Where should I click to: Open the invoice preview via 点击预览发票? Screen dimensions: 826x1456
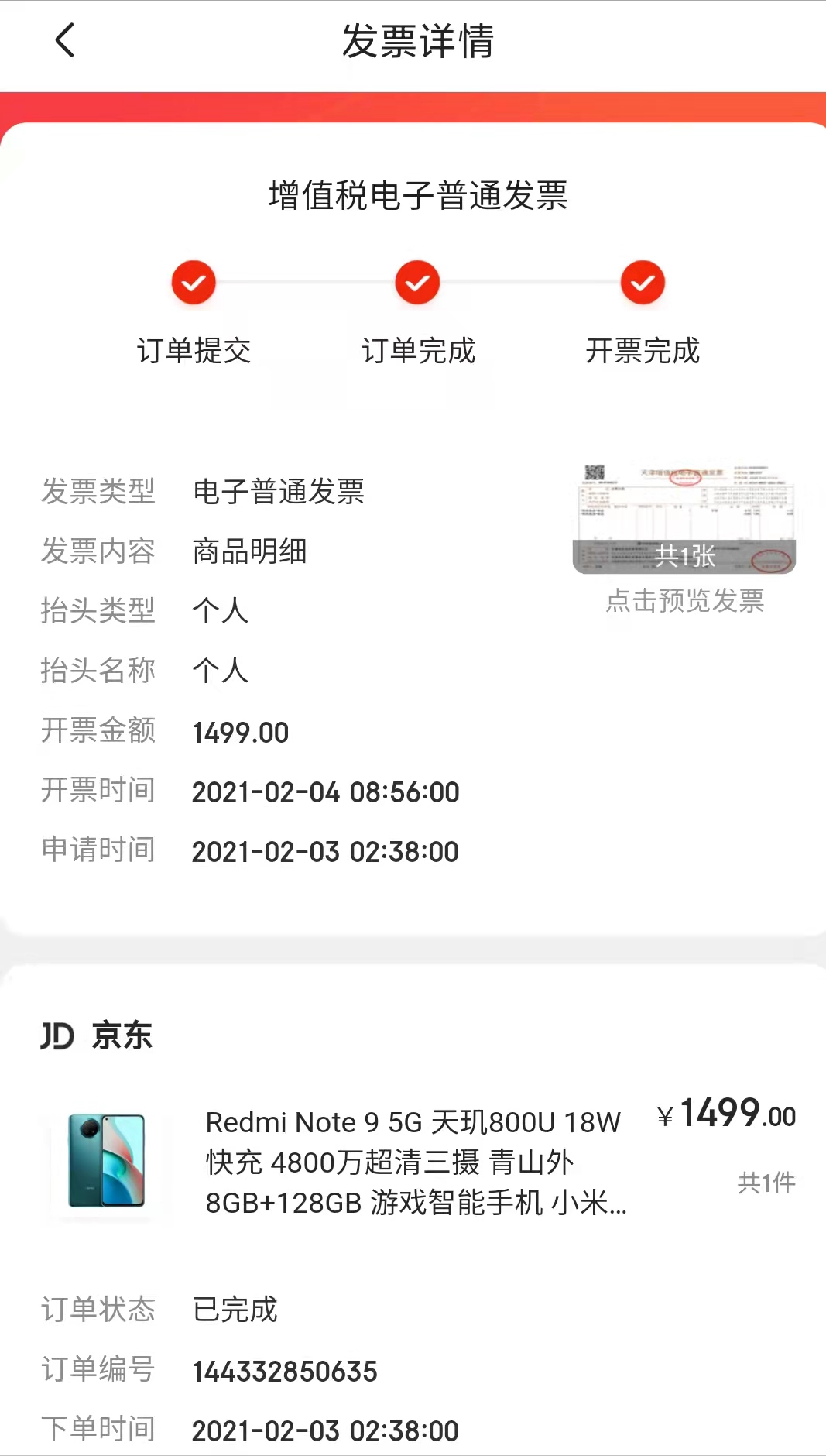pyautogui.click(x=686, y=601)
